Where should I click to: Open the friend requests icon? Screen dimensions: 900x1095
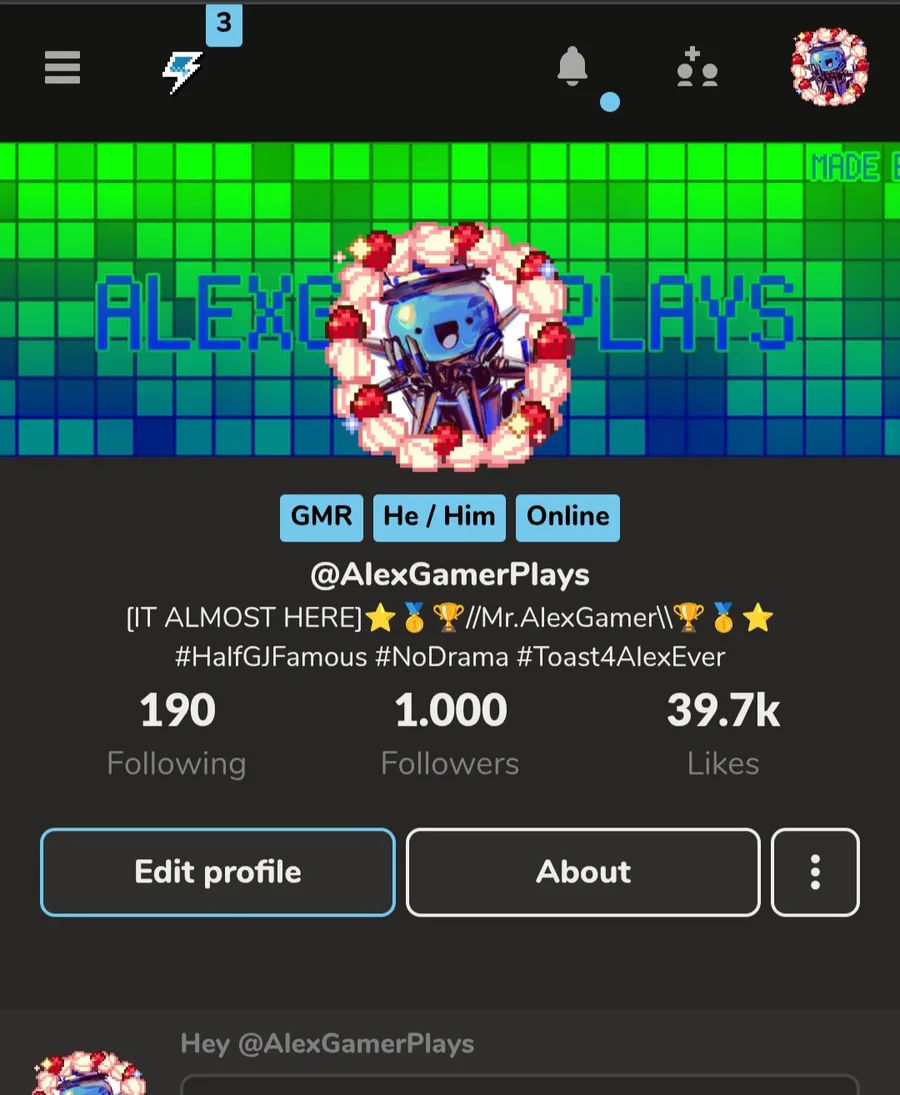[697, 68]
